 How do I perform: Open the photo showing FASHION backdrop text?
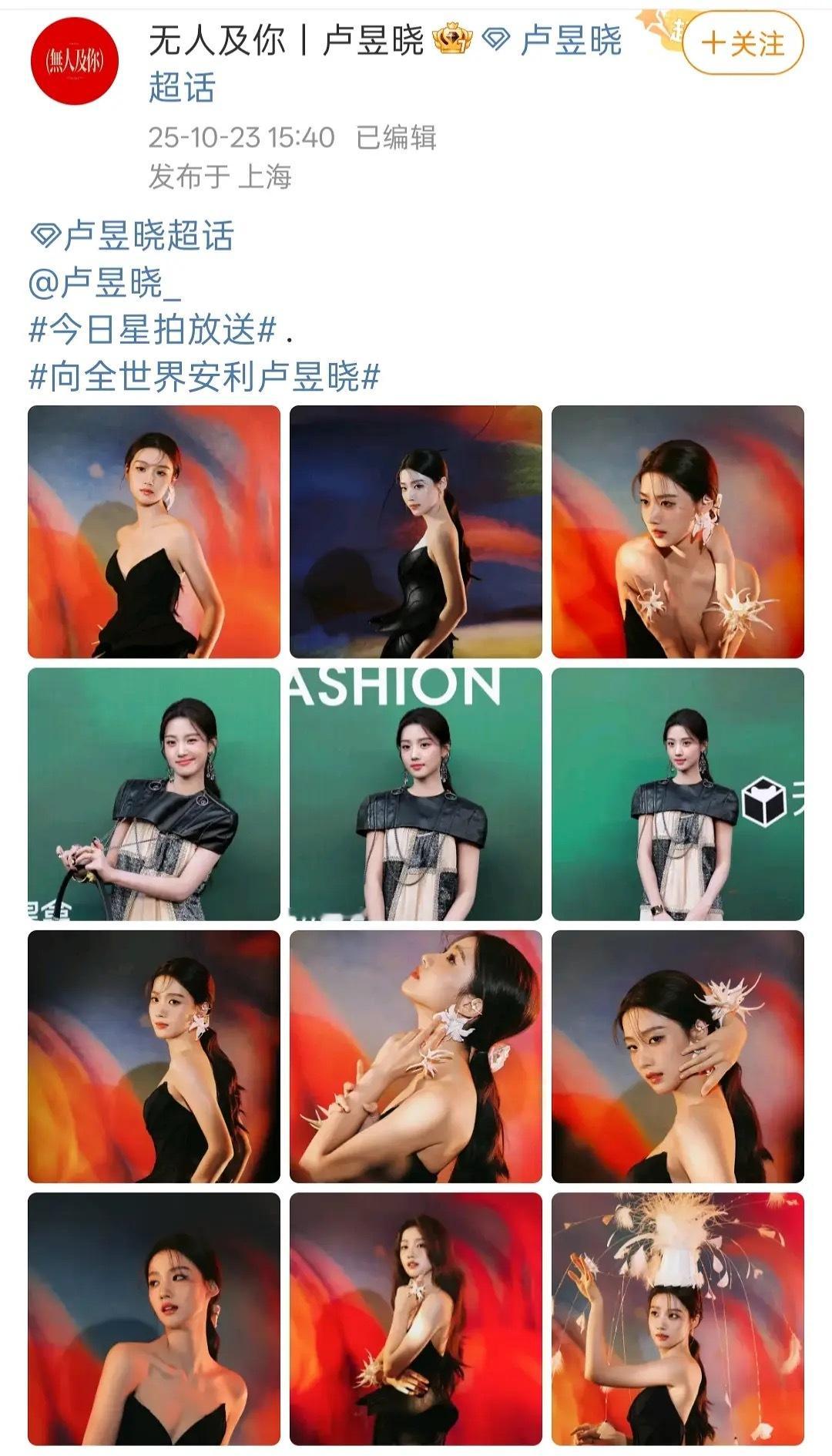click(x=416, y=794)
